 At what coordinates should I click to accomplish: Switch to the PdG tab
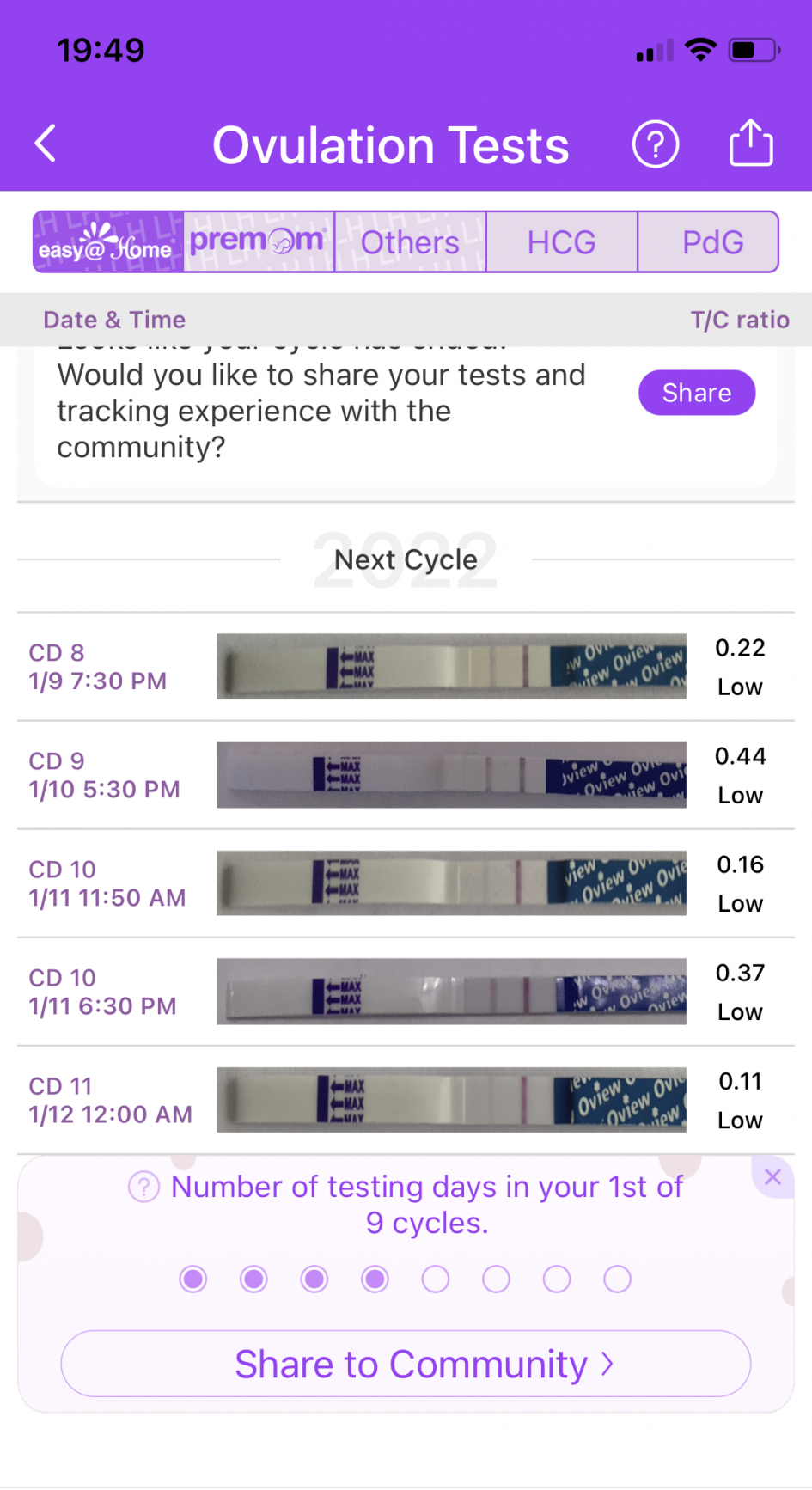click(711, 242)
